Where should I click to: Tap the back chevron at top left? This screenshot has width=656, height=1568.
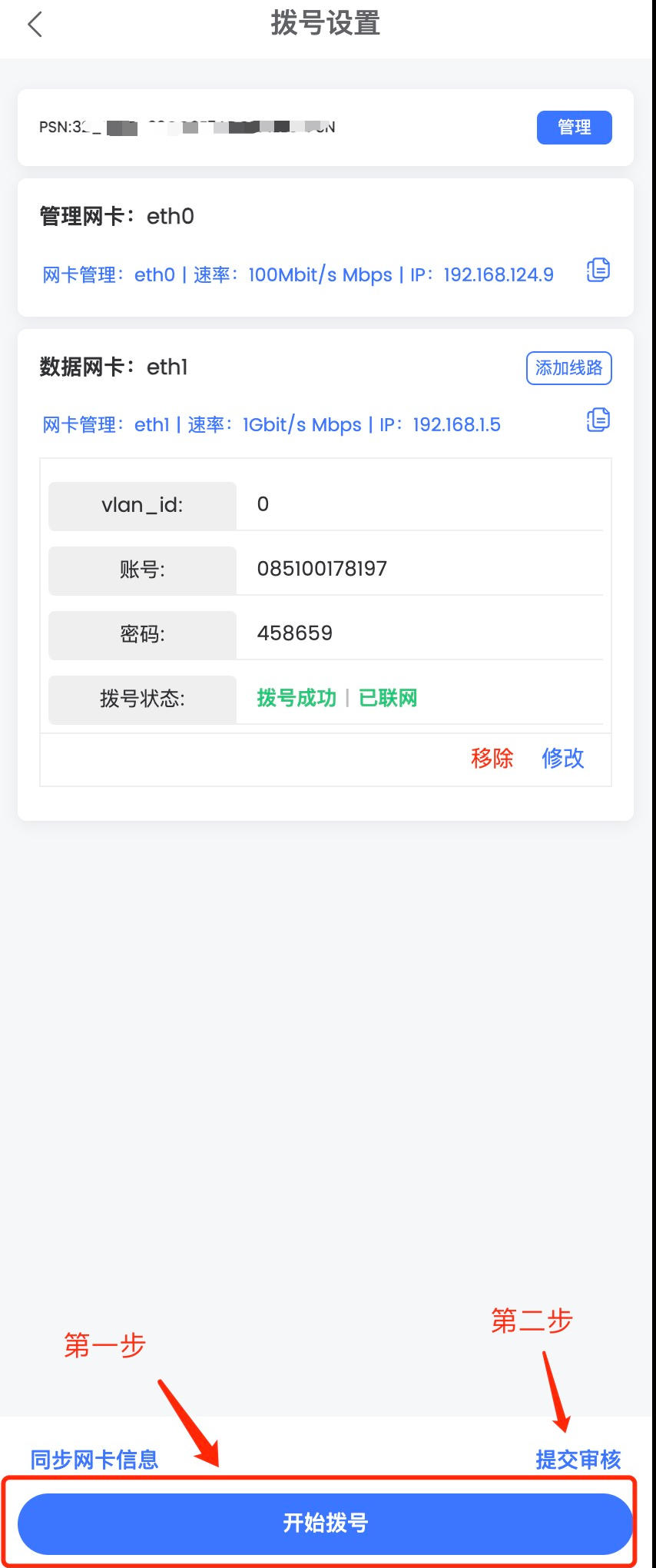coord(36,25)
